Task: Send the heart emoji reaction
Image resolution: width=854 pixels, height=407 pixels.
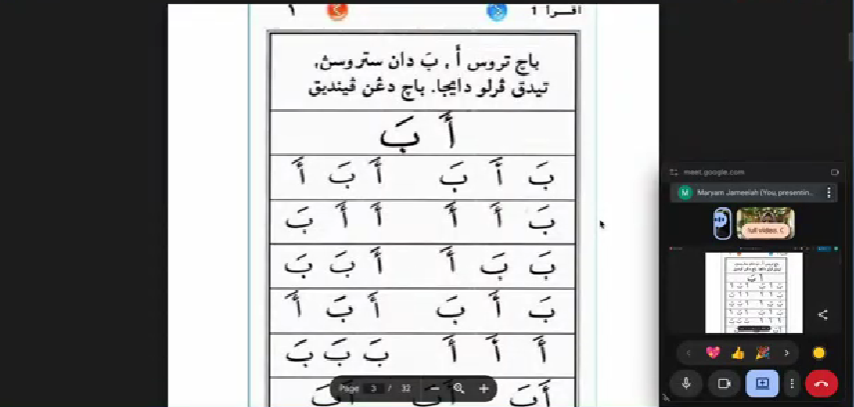Action: [713, 352]
